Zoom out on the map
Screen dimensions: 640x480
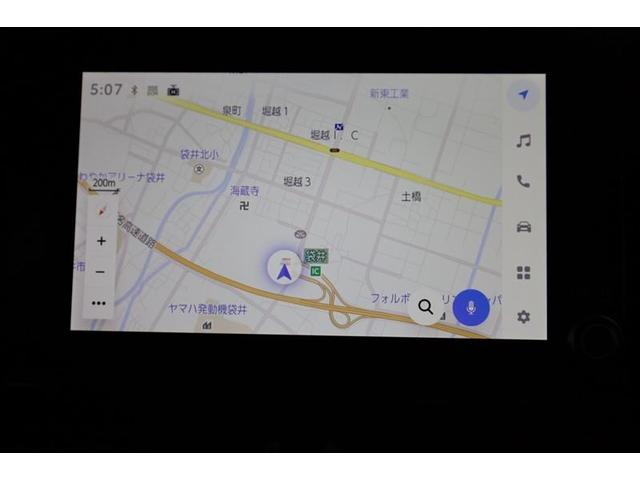click(100, 271)
